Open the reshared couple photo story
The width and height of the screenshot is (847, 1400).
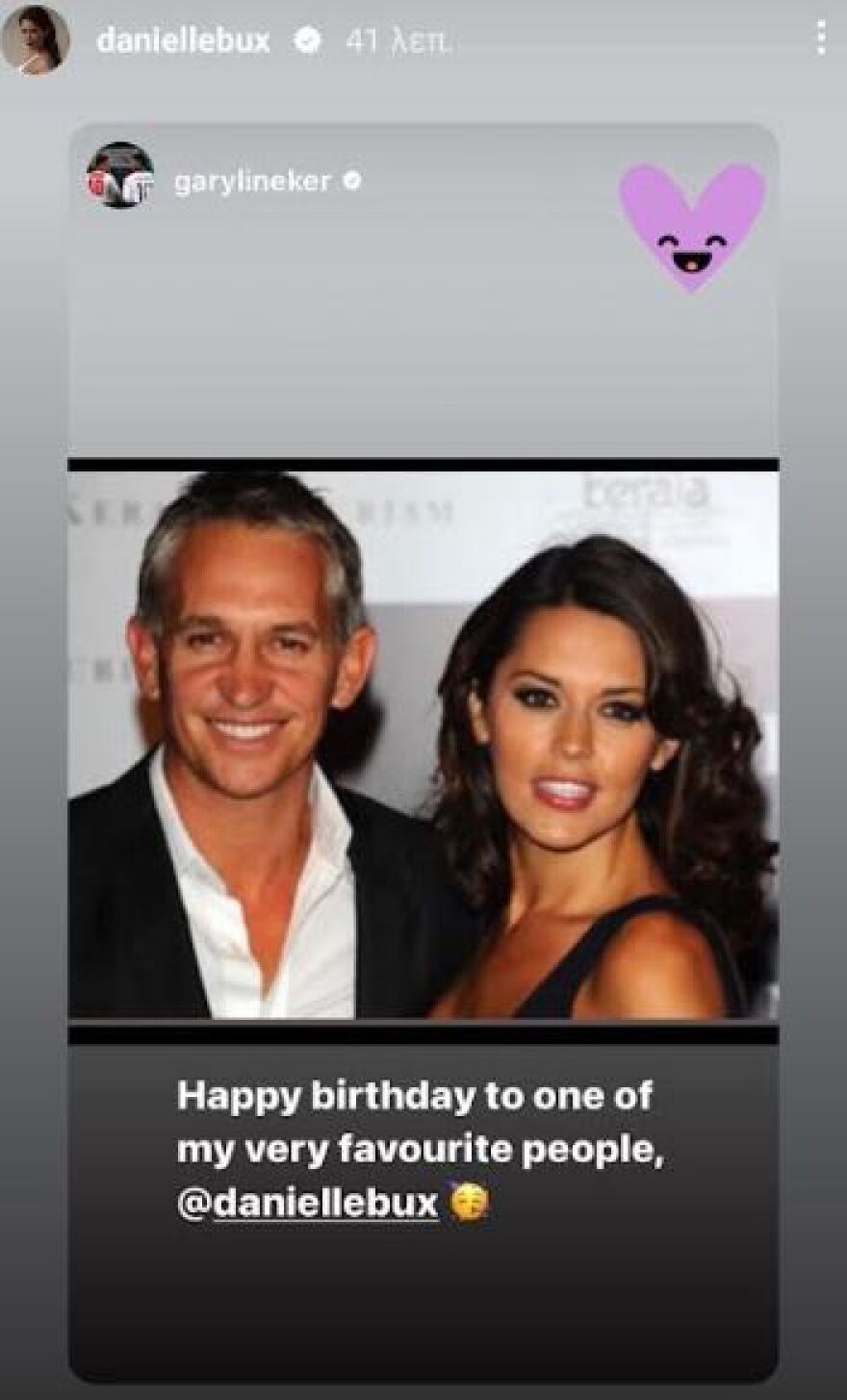point(423,746)
